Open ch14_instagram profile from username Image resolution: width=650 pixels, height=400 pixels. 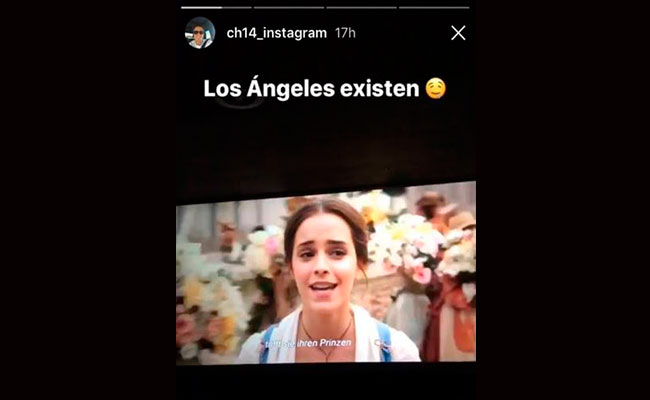pyautogui.click(x=276, y=33)
